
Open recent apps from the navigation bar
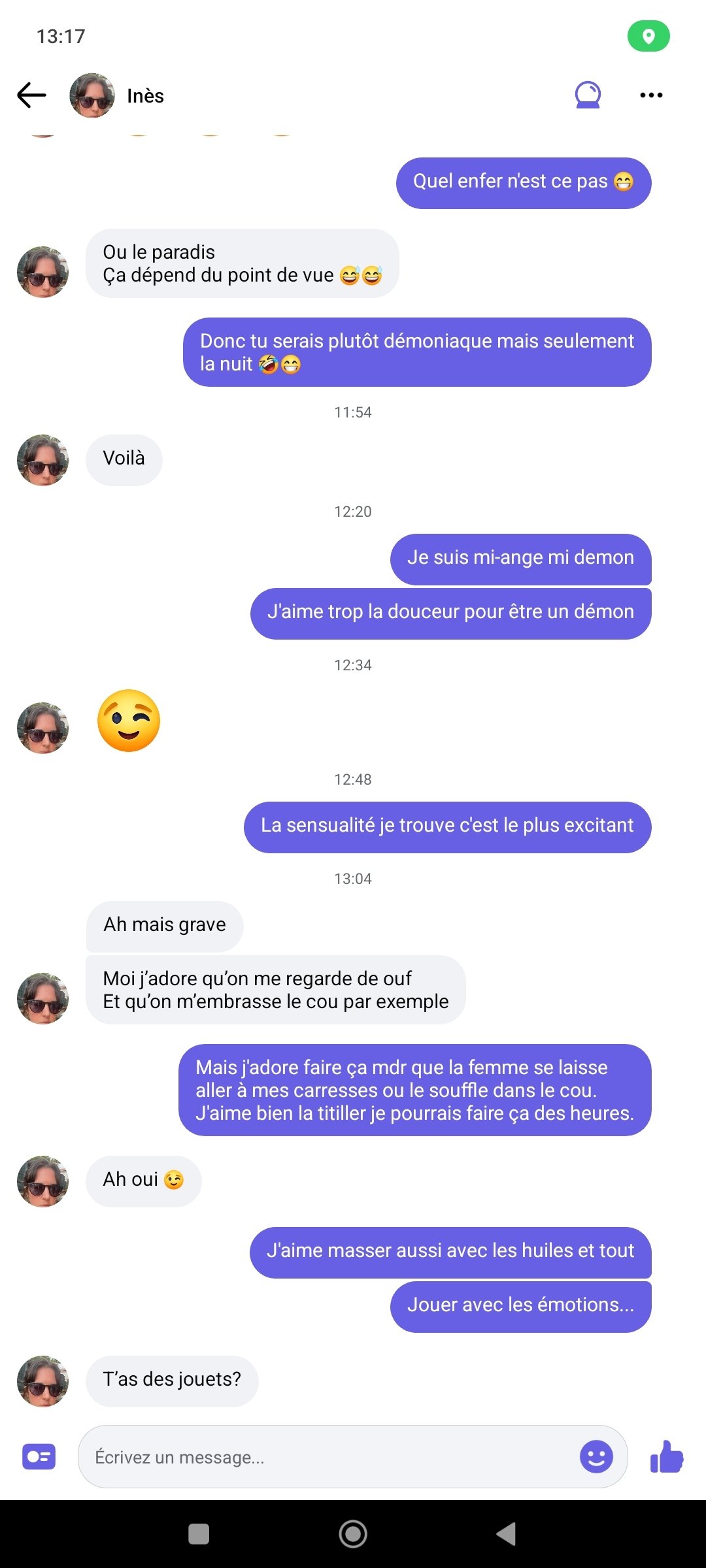pos(199,1534)
